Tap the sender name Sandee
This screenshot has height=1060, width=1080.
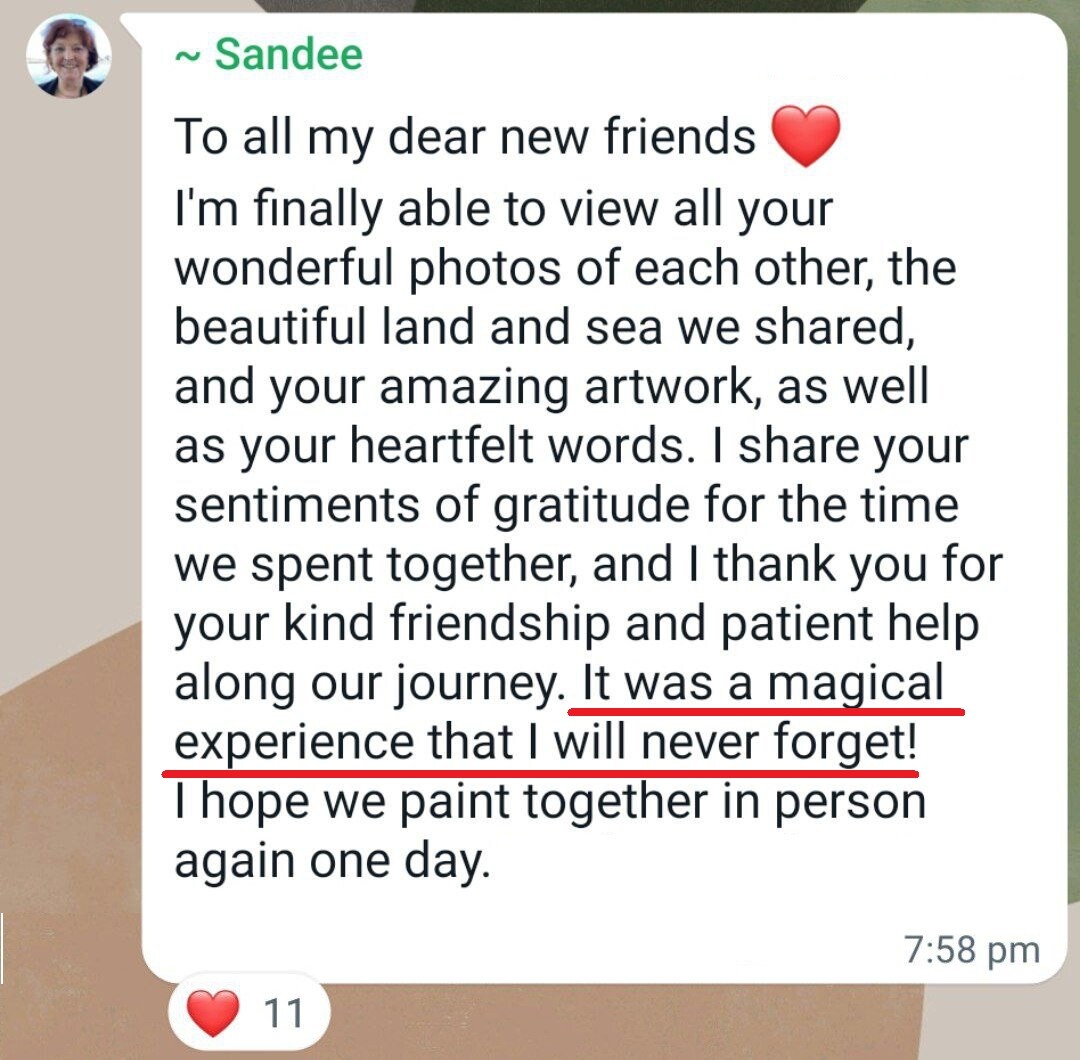[287, 54]
